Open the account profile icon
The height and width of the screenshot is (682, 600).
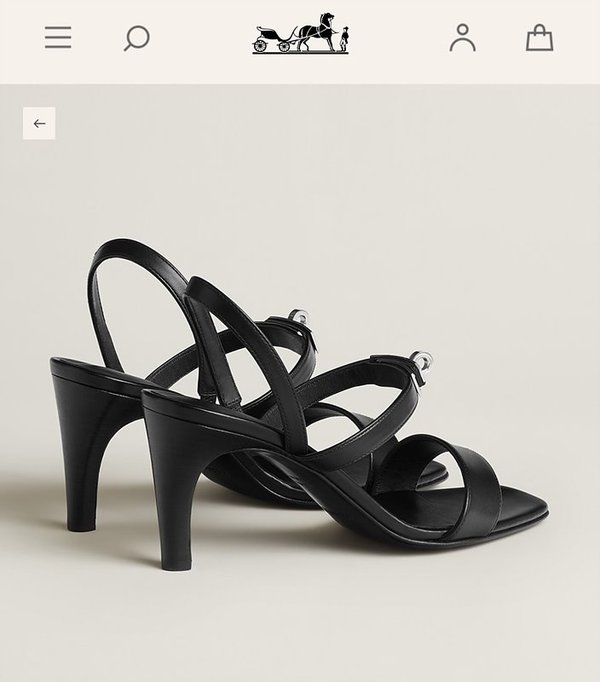pyautogui.click(x=462, y=38)
